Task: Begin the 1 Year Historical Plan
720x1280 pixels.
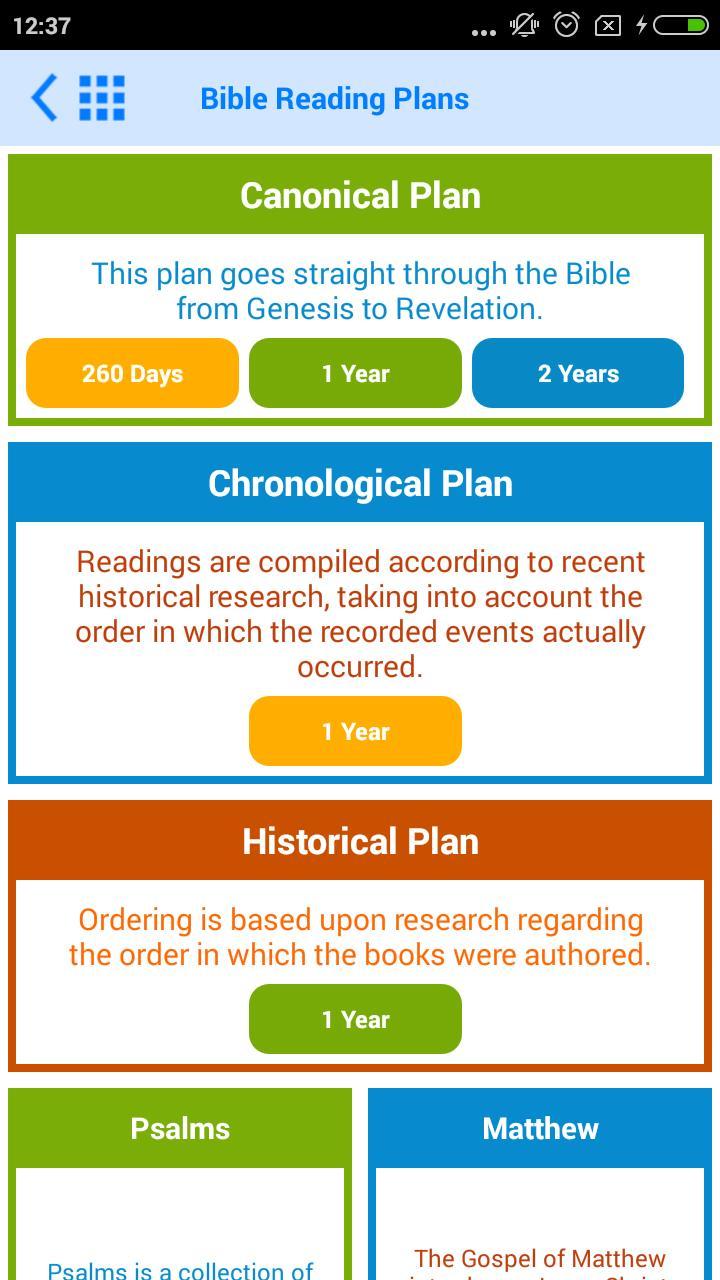Action: 355,1019
